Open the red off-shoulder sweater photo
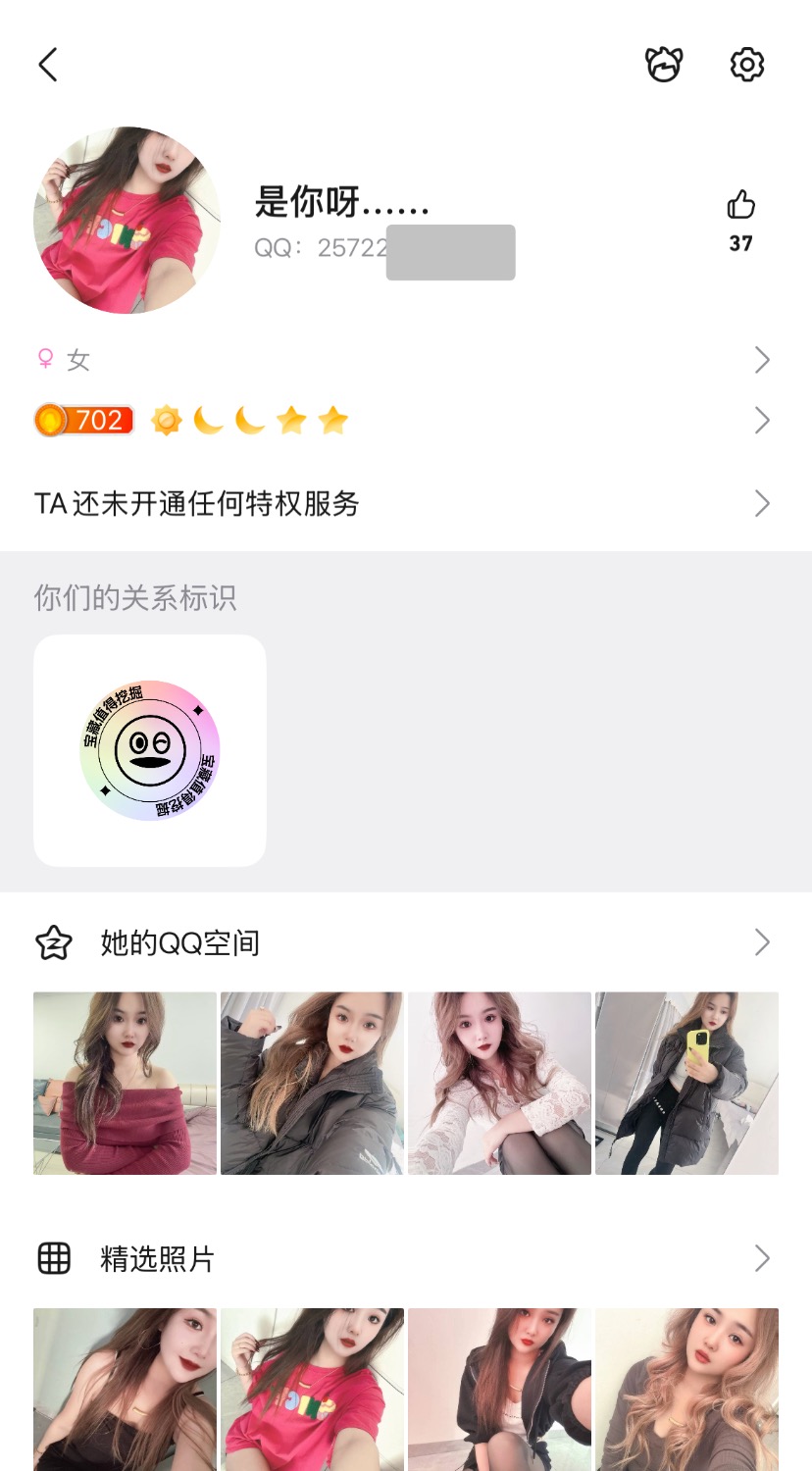The height and width of the screenshot is (1471, 812). 125,1084
